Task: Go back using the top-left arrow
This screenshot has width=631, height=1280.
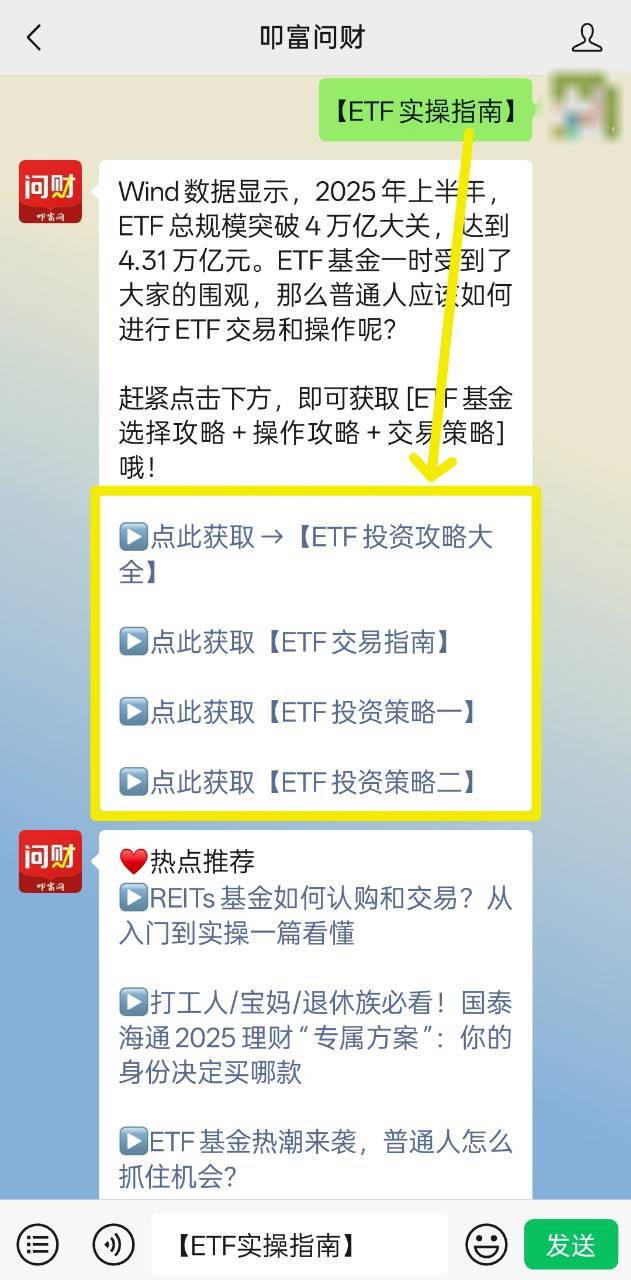Action: [34, 38]
